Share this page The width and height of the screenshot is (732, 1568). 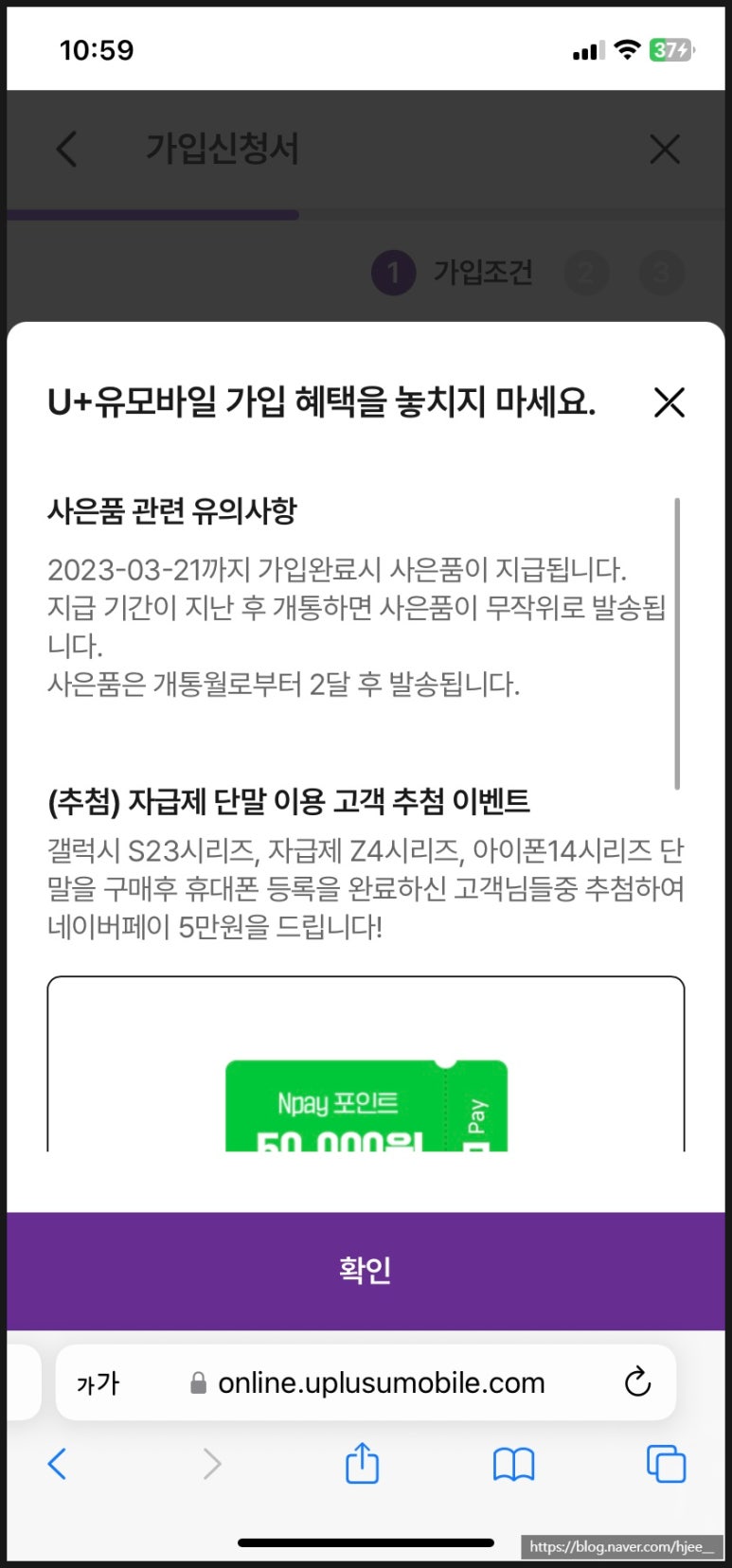(362, 1463)
